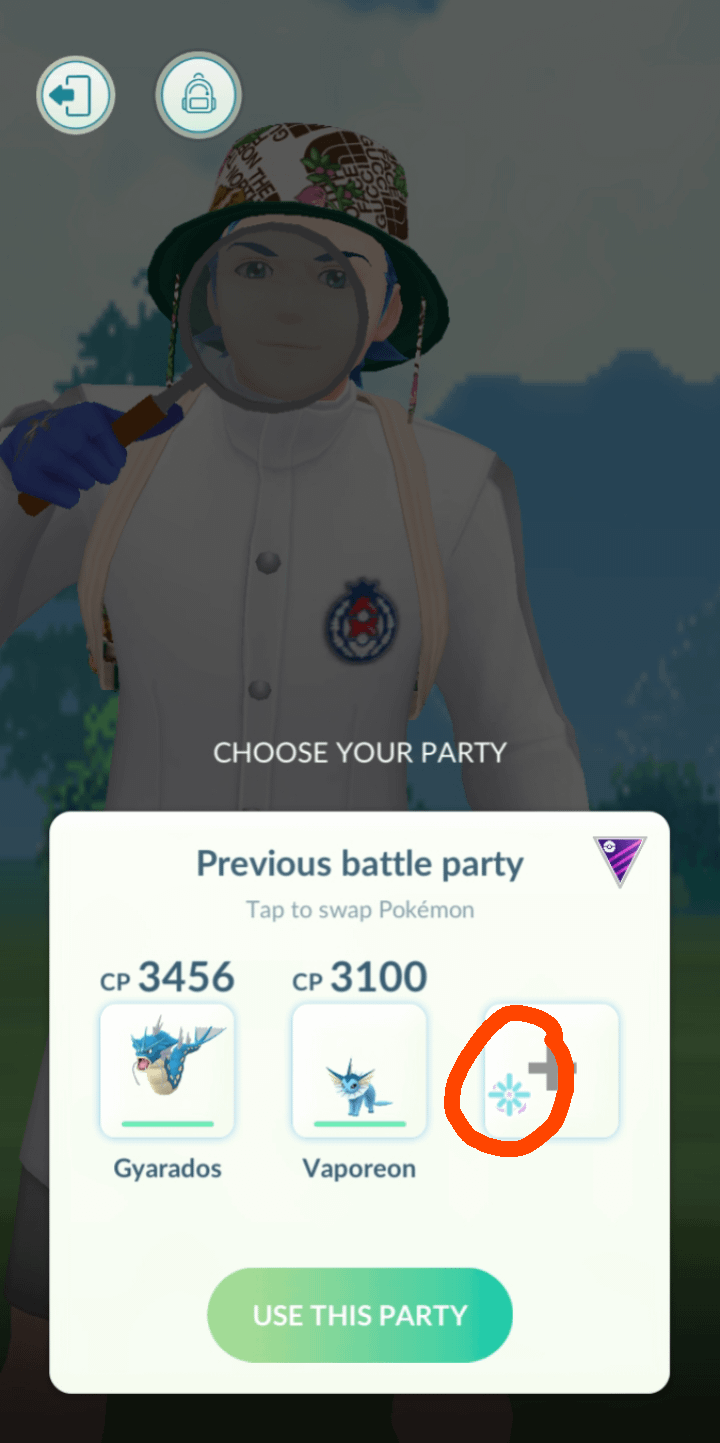Open the backpack items icon

(x=198, y=96)
